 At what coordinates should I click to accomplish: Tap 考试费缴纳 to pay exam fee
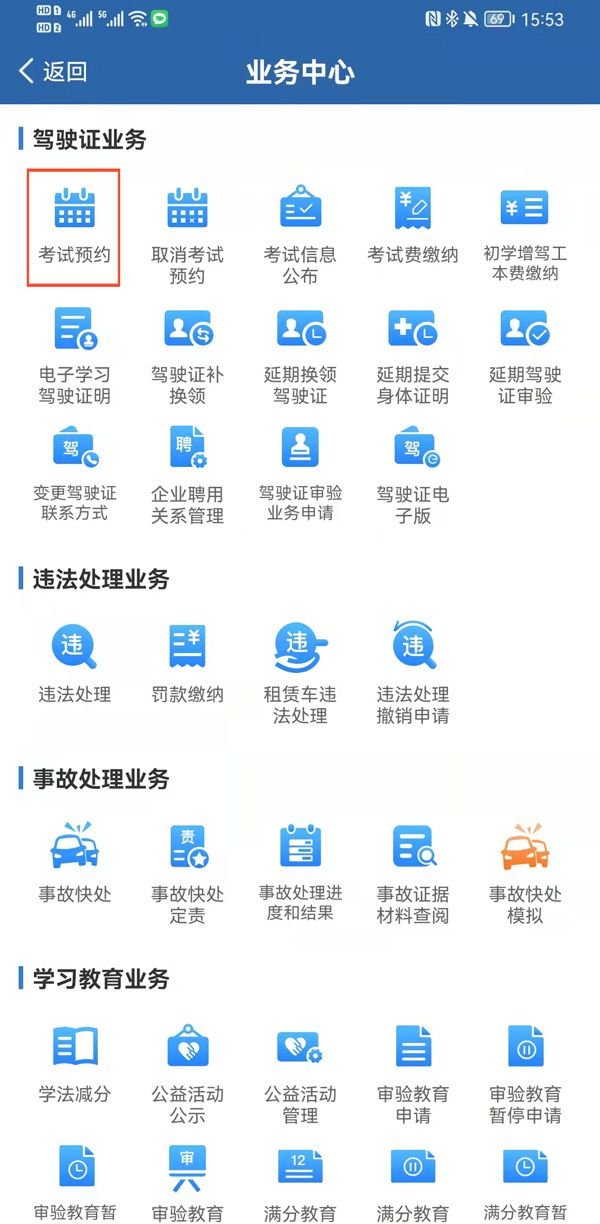point(413,227)
